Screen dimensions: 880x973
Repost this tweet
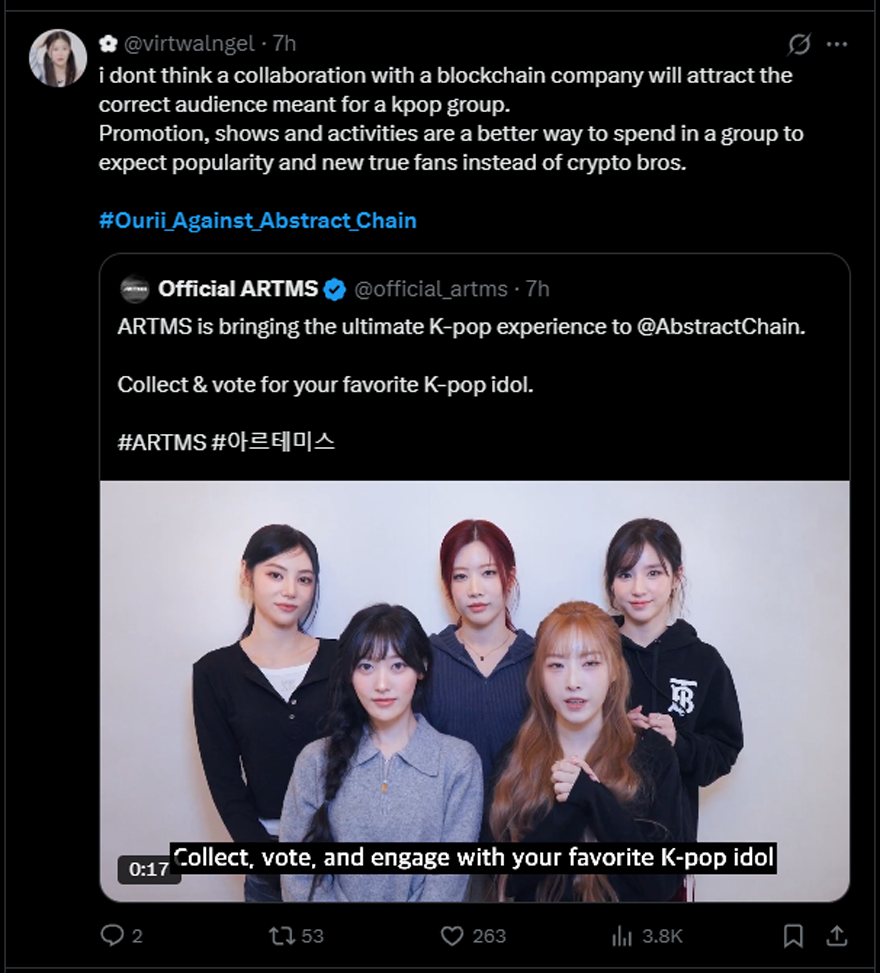tap(282, 935)
